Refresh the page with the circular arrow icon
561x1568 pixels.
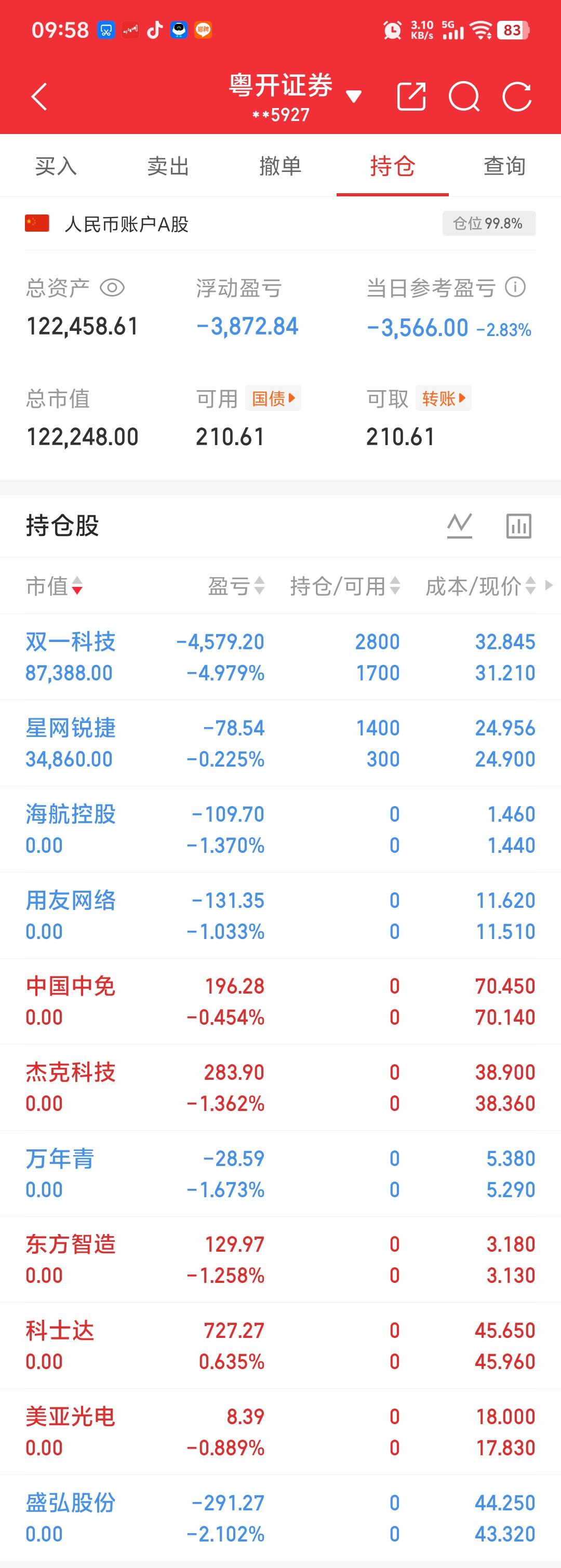[x=516, y=96]
